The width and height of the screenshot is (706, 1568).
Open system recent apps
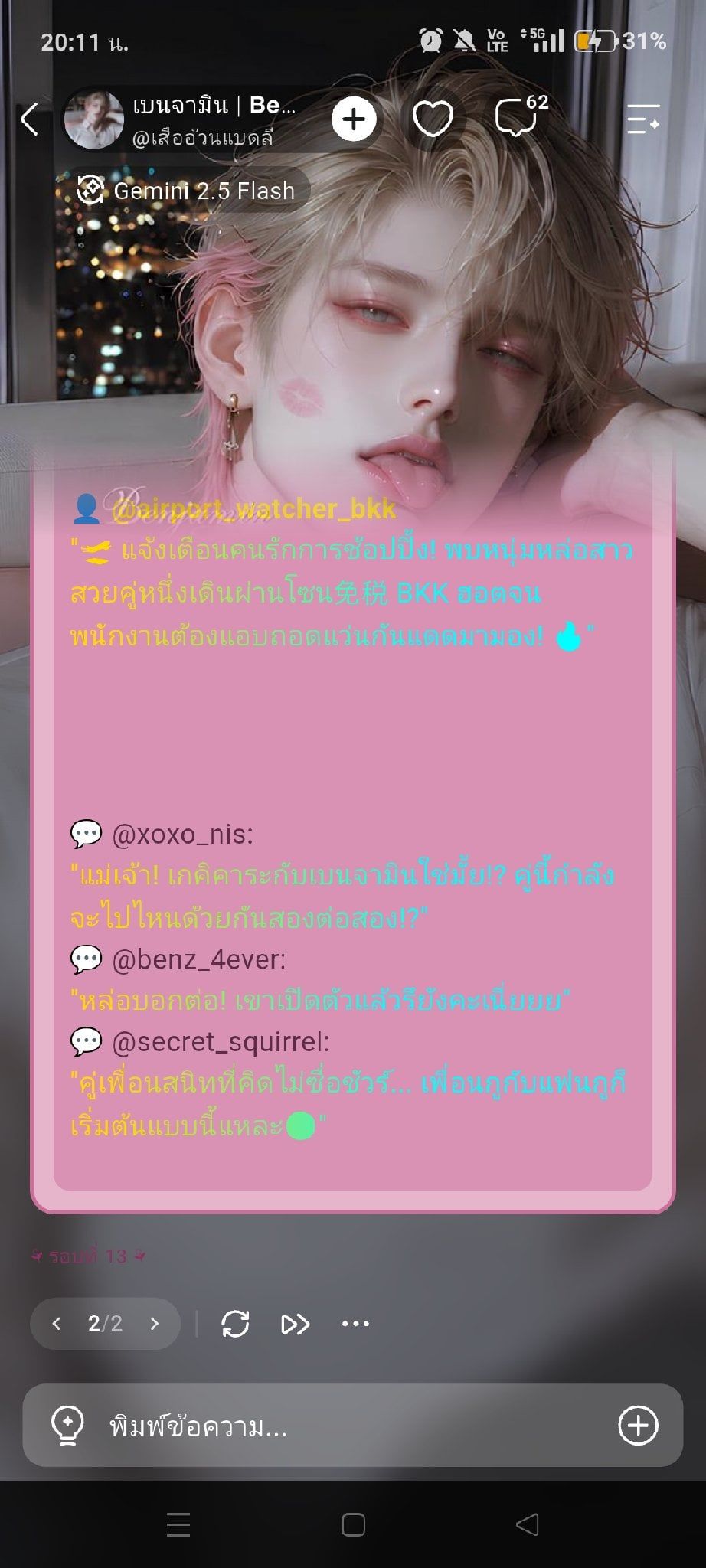(178, 1524)
